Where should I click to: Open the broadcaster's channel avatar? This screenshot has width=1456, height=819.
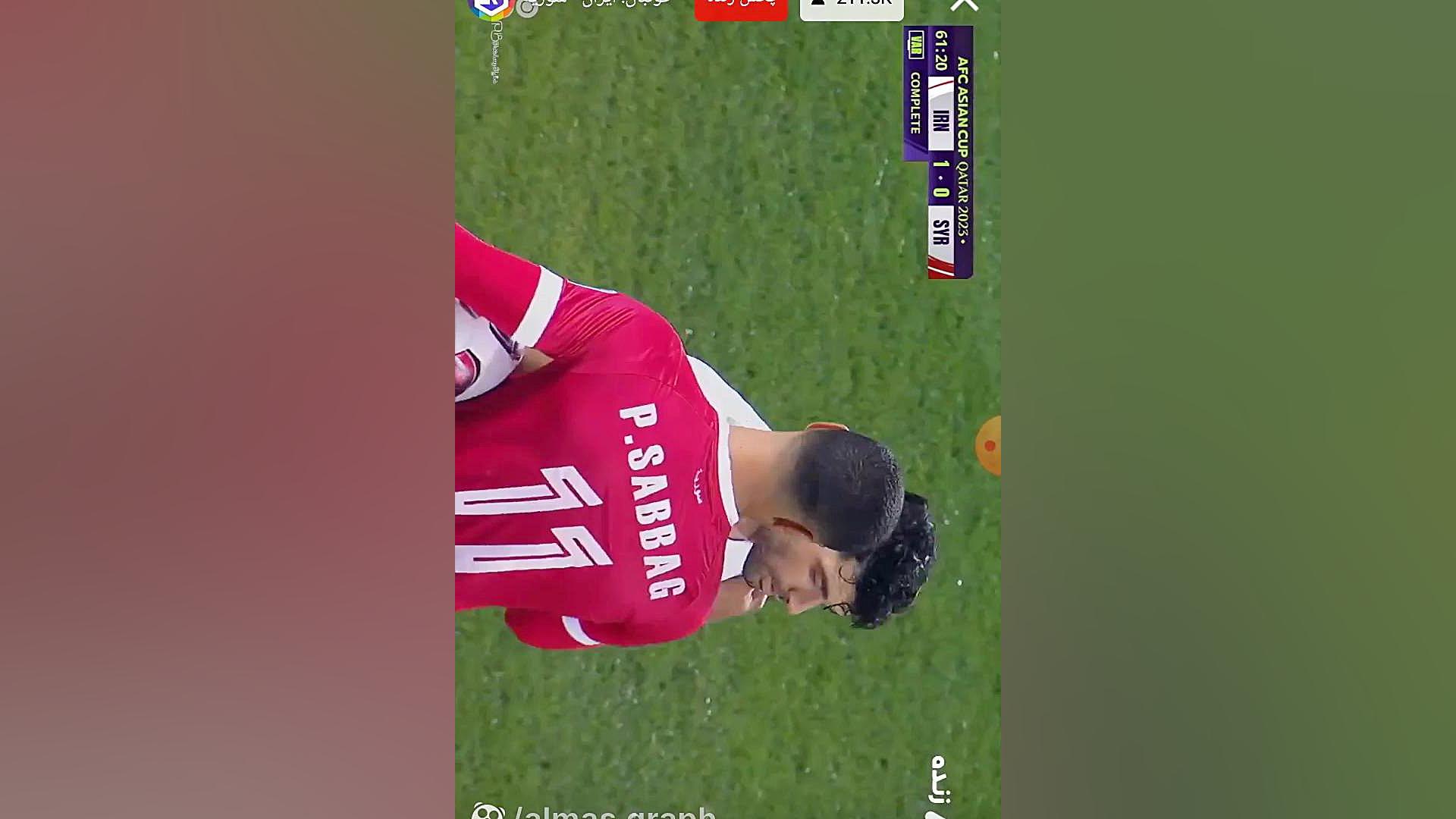491,7
